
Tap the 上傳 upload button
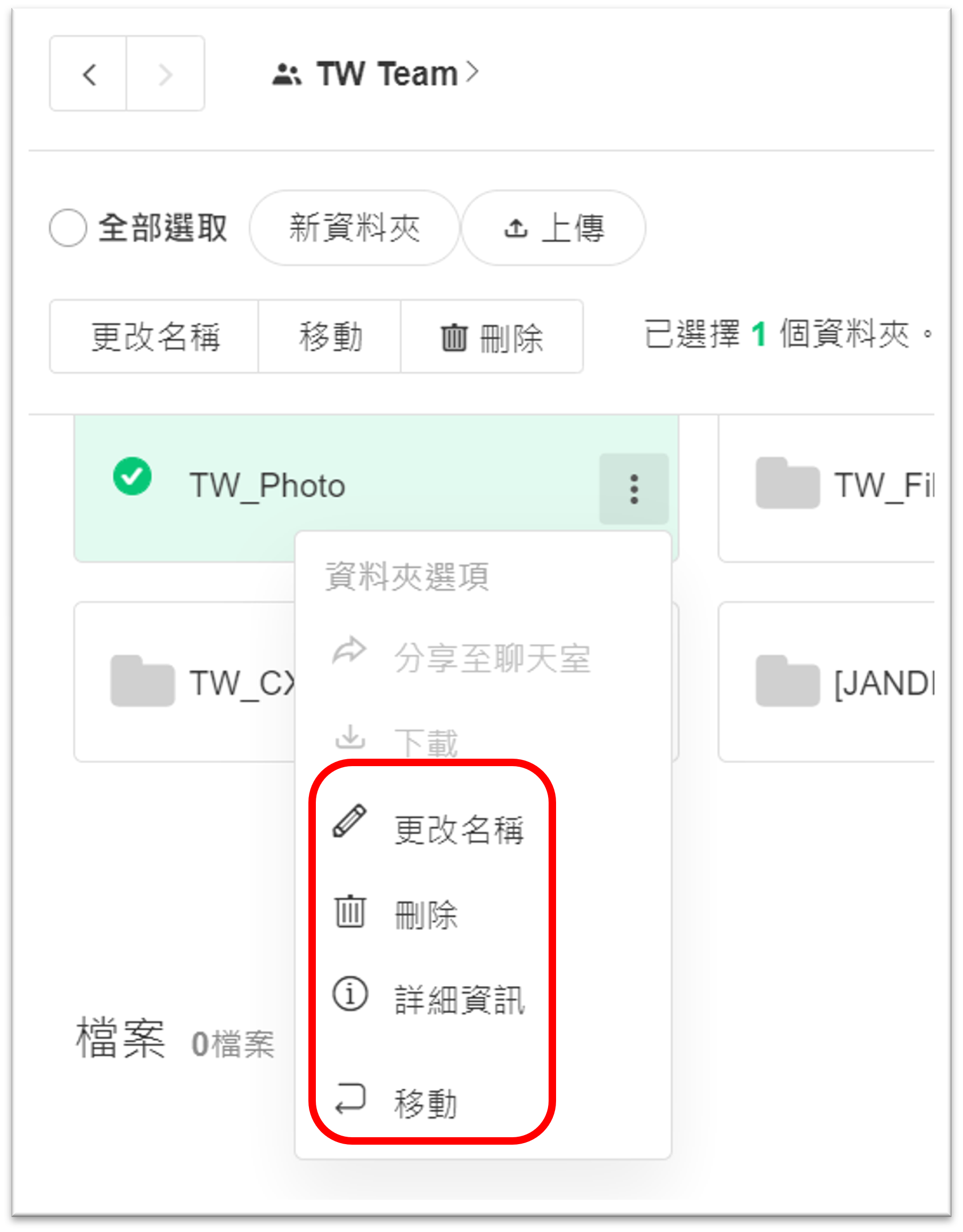point(554,228)
